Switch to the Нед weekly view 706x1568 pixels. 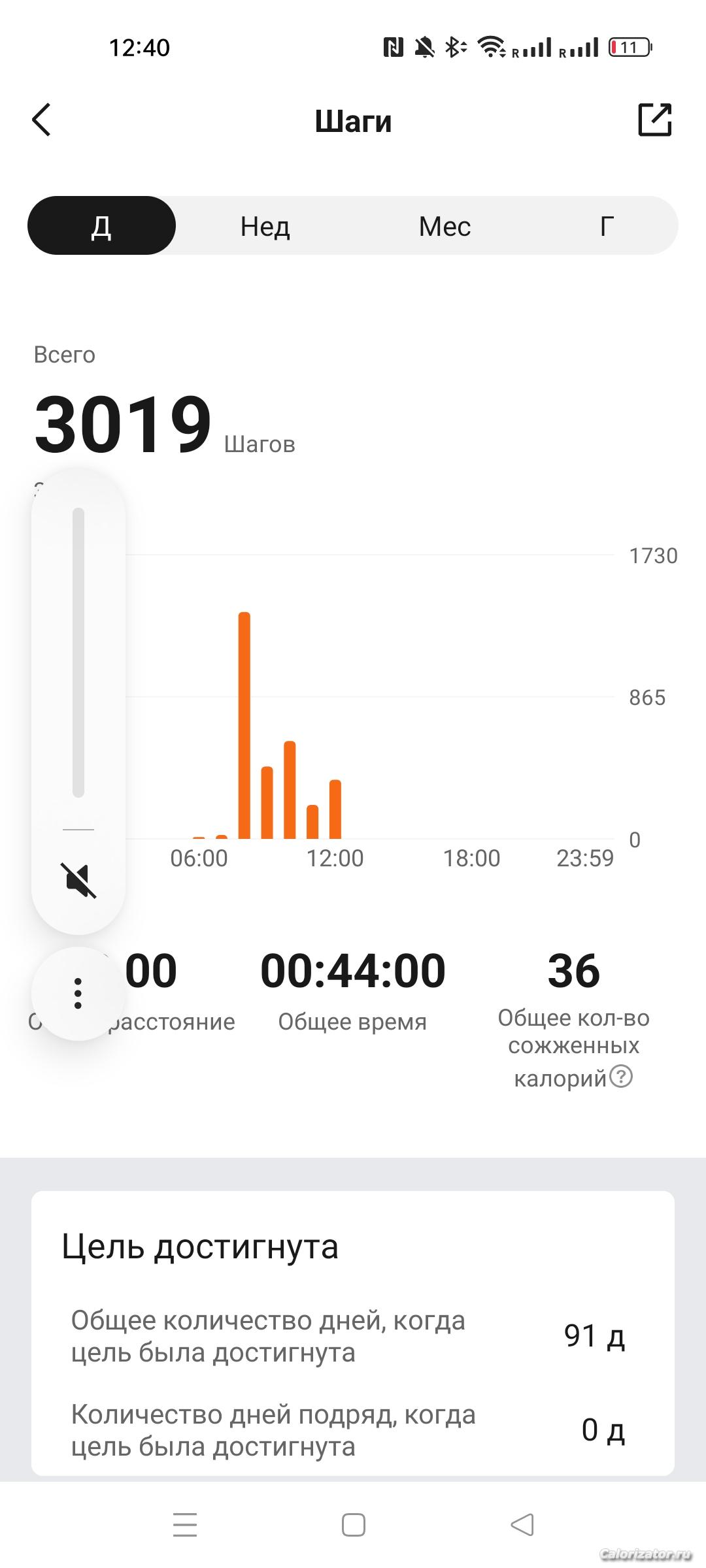point(265,226)
